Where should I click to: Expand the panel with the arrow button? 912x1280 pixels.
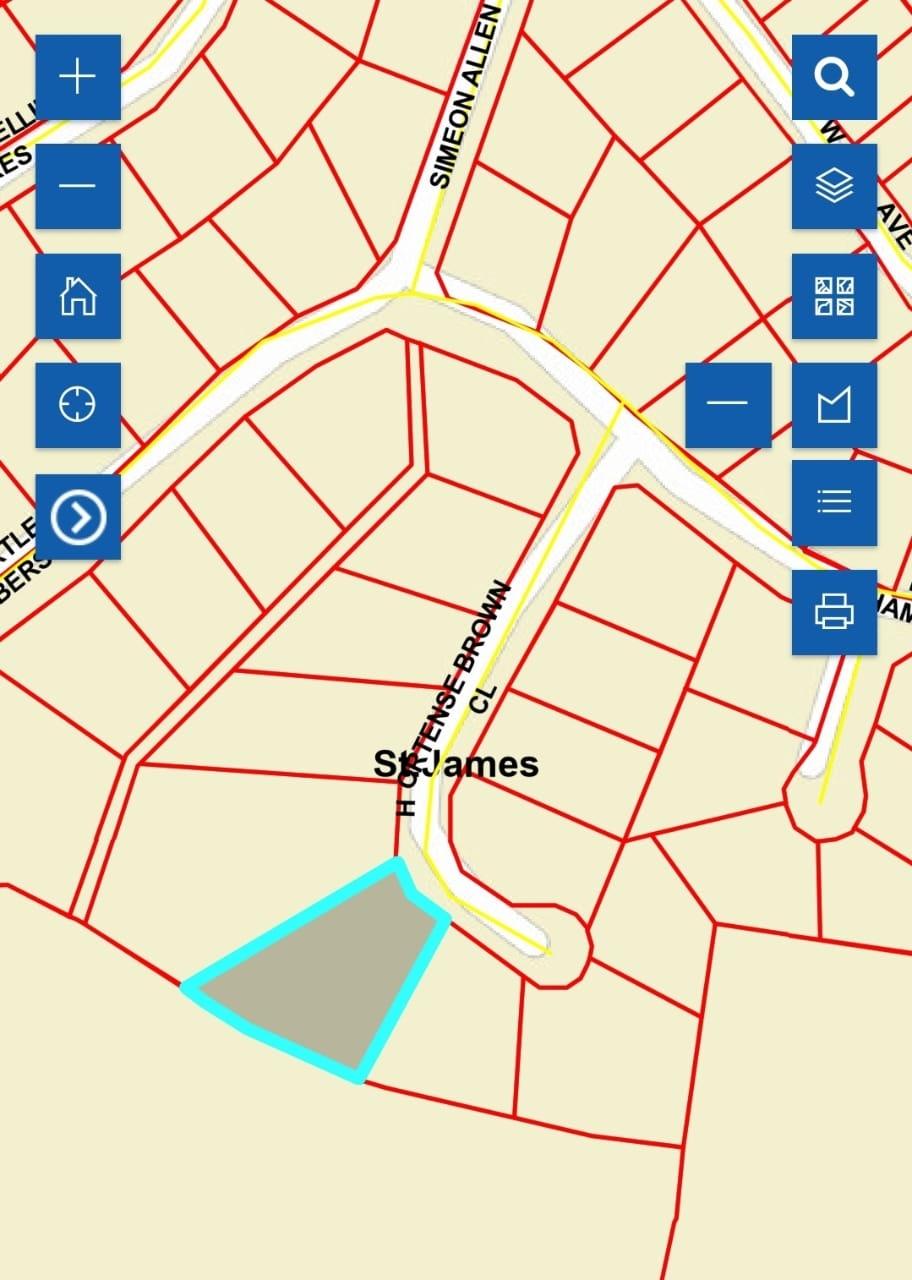click(78, 516)
